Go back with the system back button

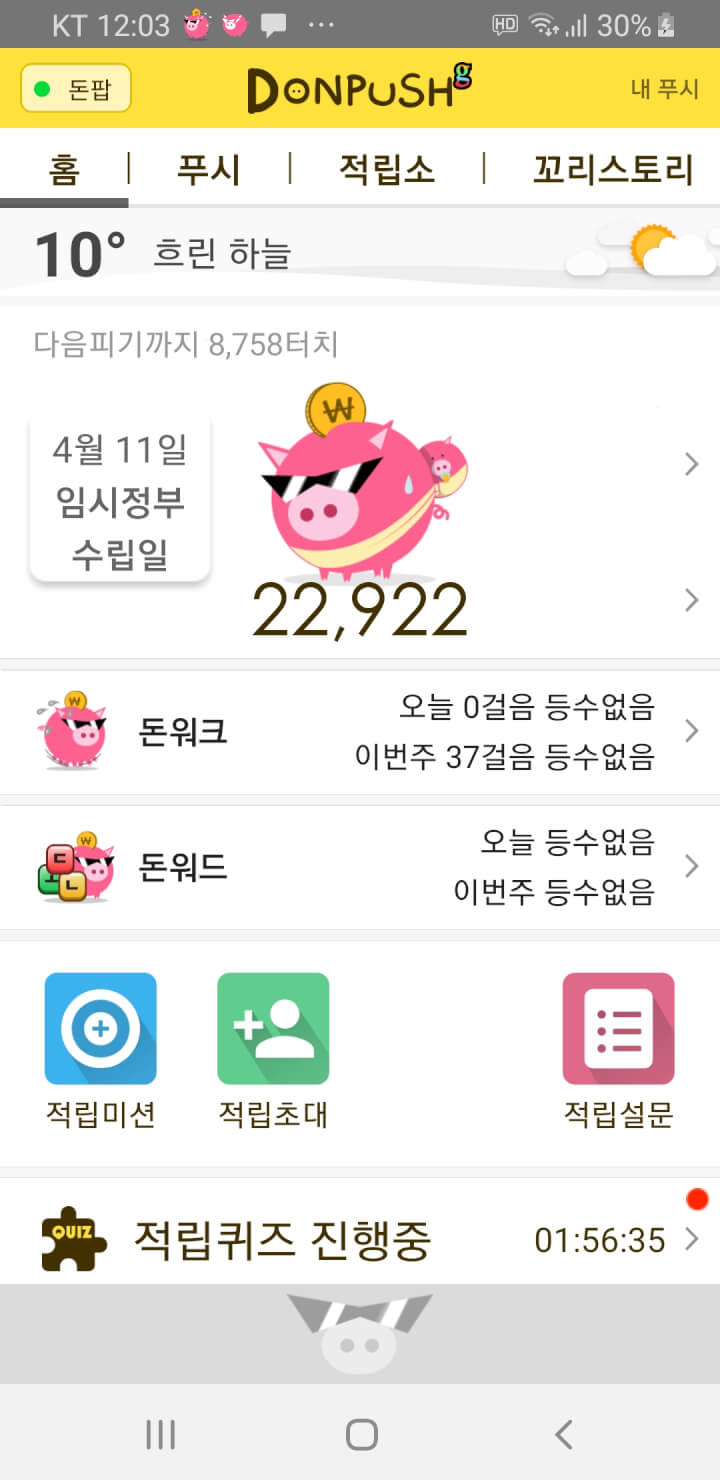(x=563, y=1435)
